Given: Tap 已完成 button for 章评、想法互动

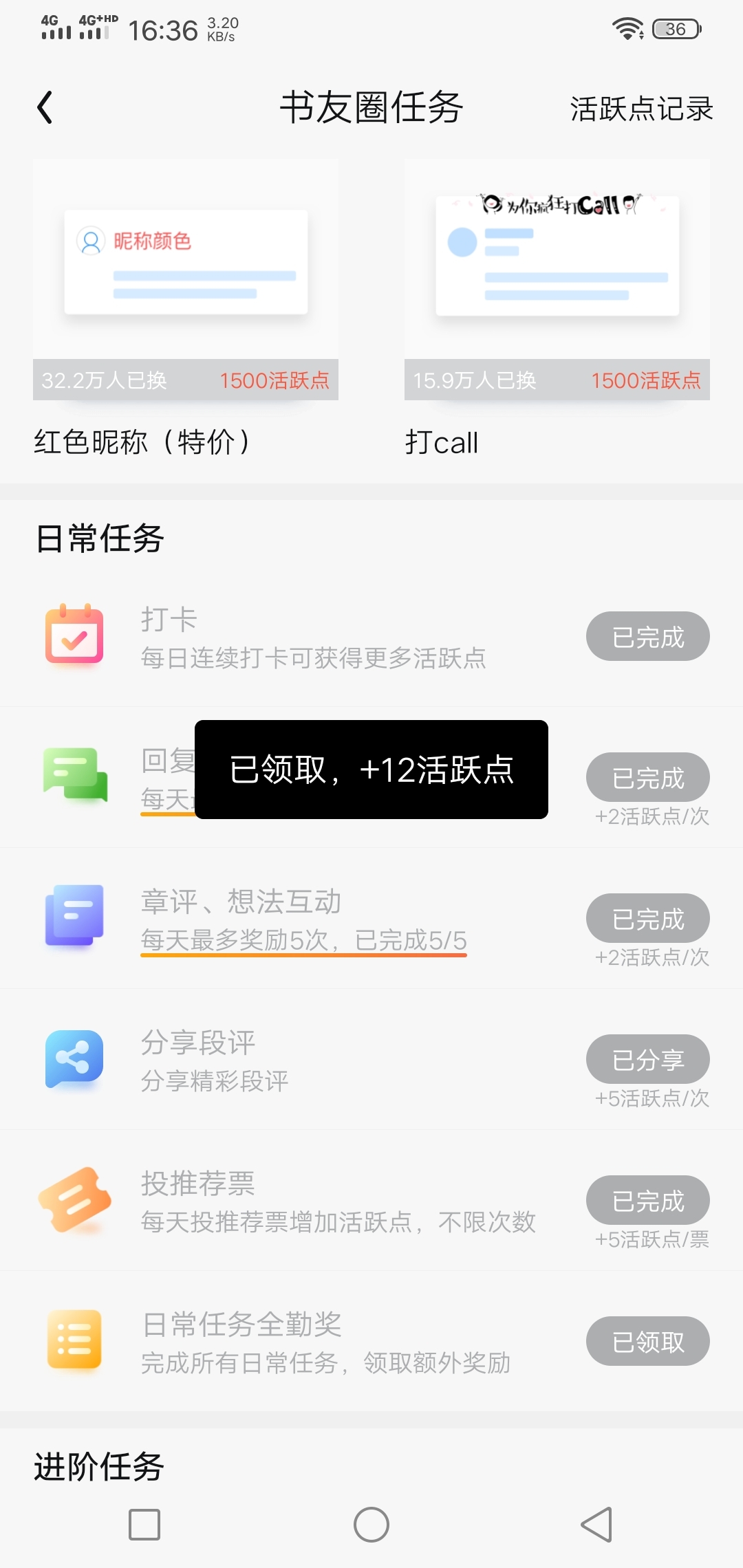Looking at the screenshot, I should 648,918.
